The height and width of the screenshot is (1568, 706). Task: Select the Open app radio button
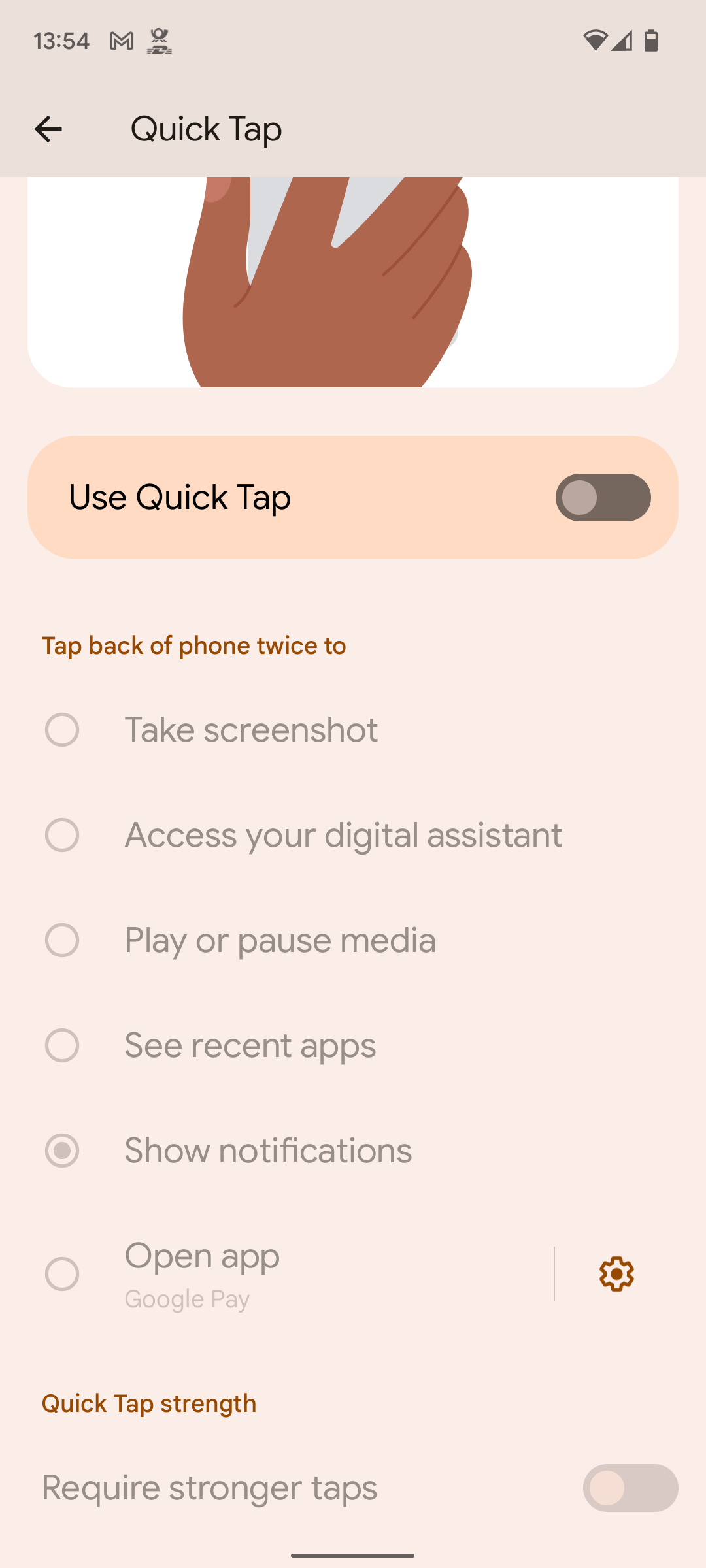click(x=62, y=1274)
